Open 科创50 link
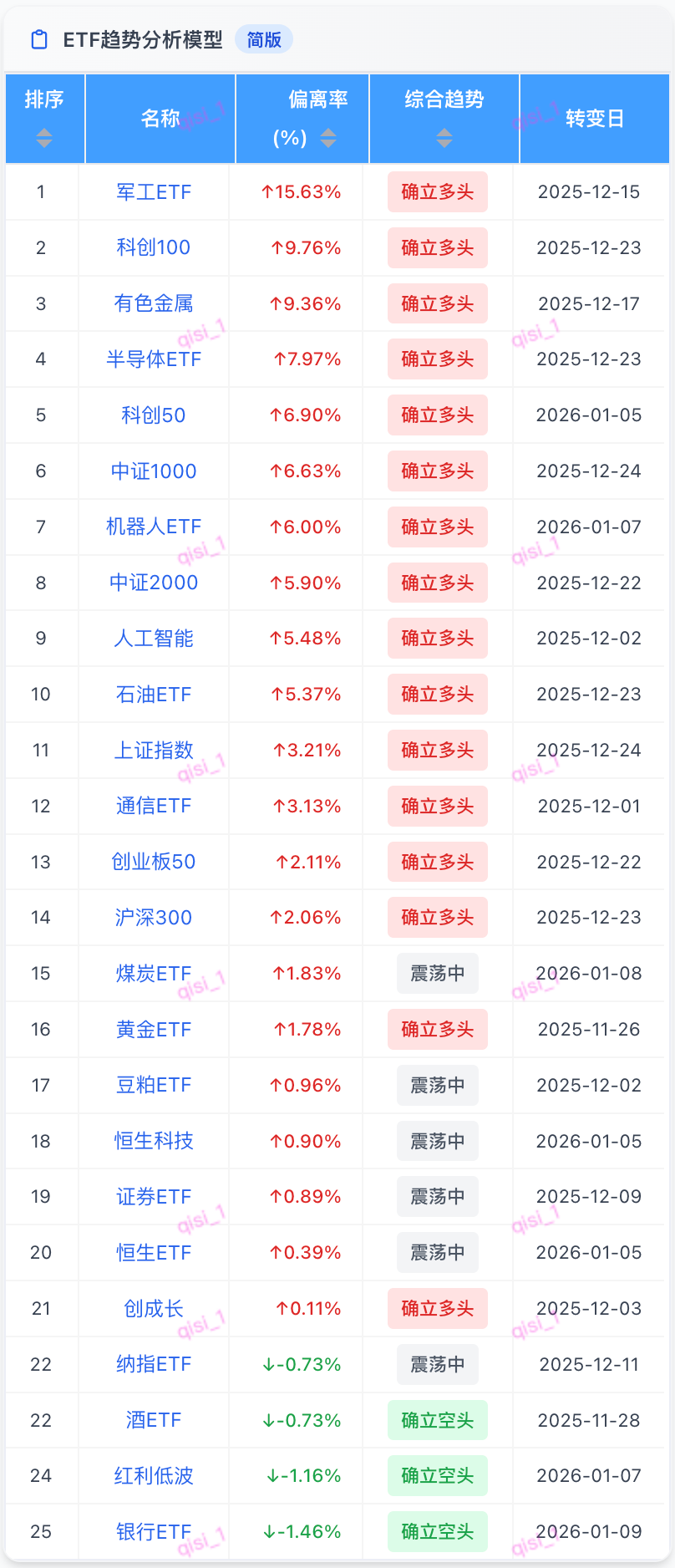Image resolution: width=675 pixels, height=1568 pixels. pyautogui.click(x=154, y=415)
